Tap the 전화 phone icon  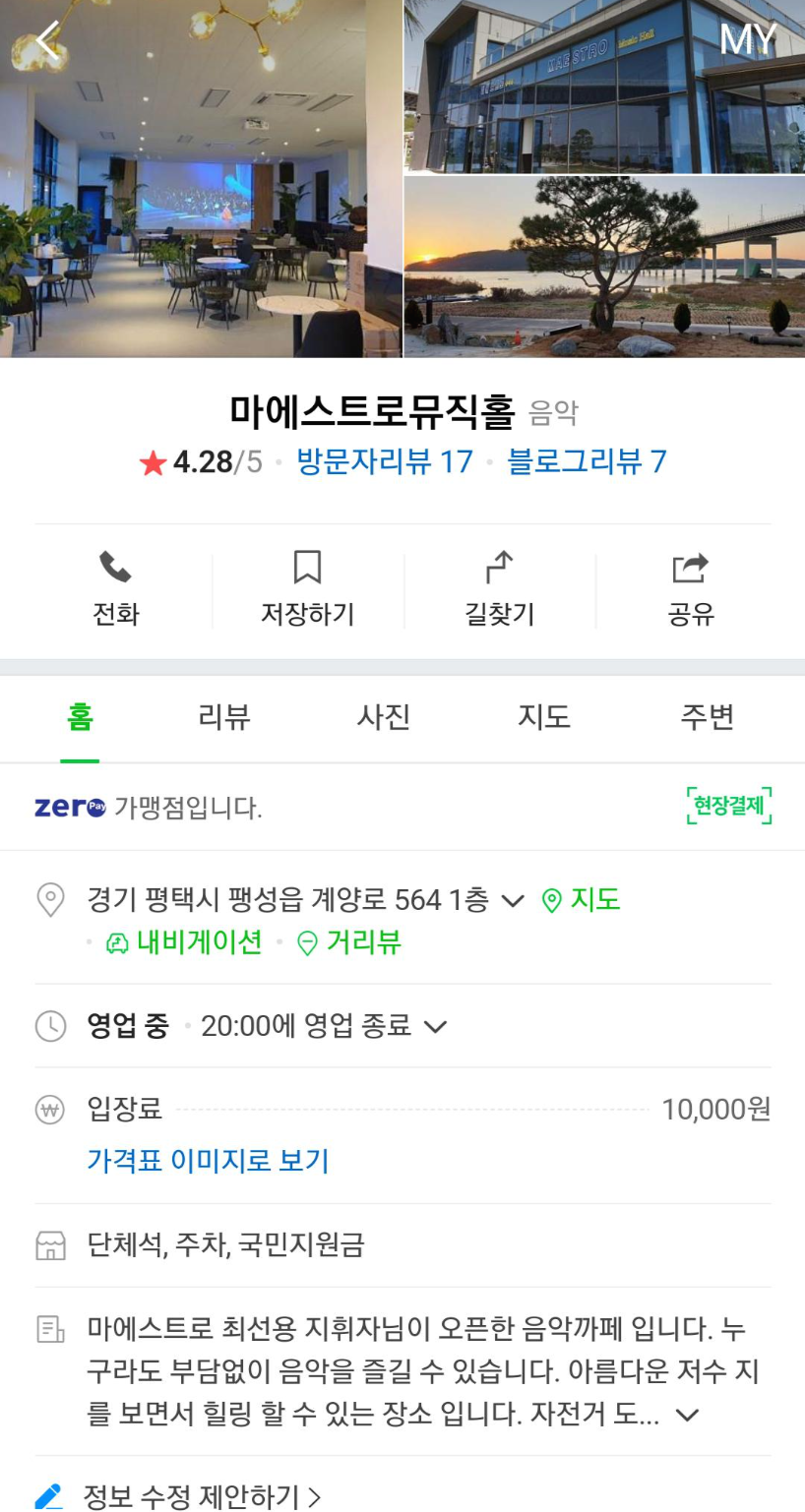115,570
